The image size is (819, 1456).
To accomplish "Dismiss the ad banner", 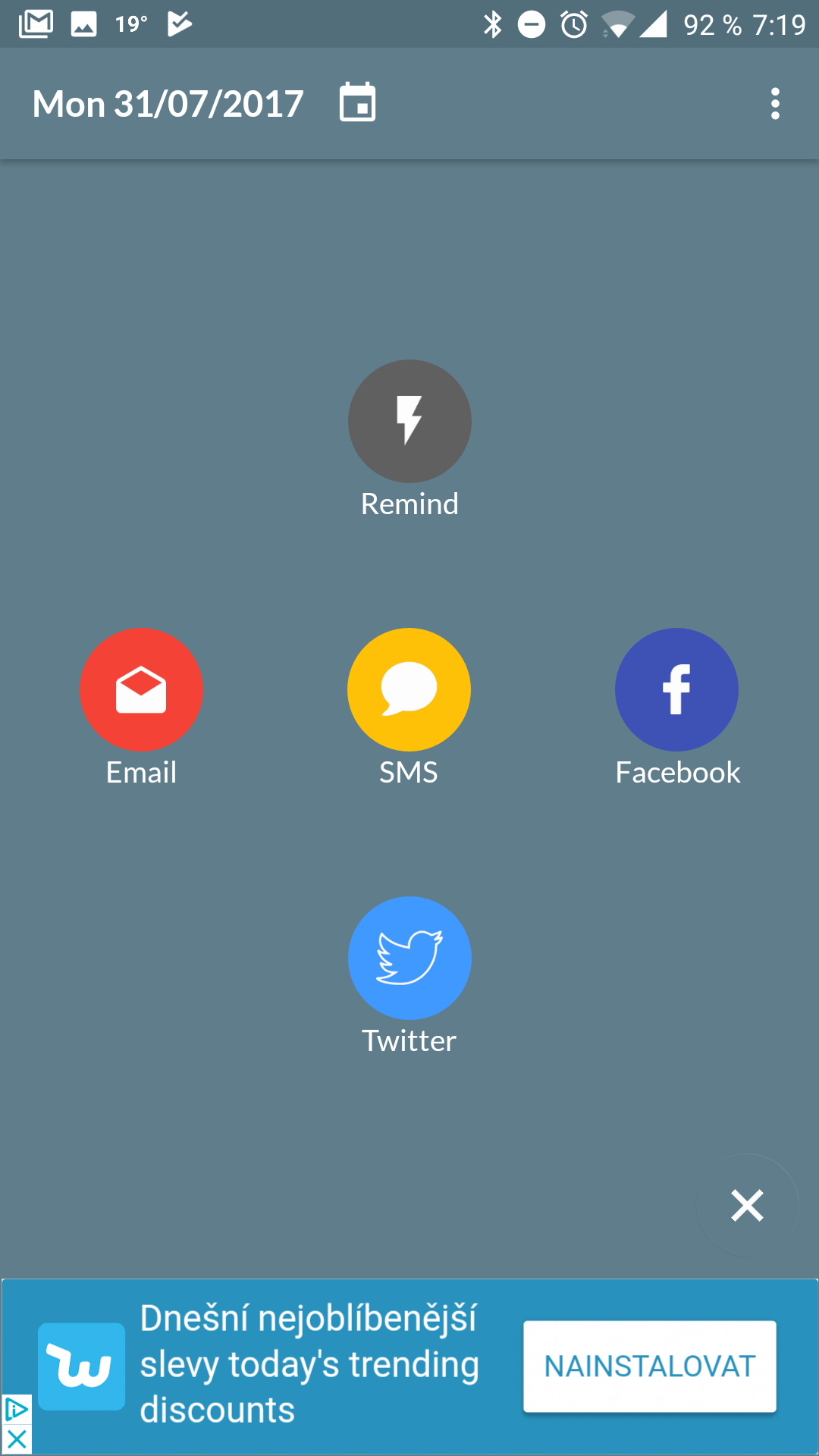I will (x=16, y=1439).
